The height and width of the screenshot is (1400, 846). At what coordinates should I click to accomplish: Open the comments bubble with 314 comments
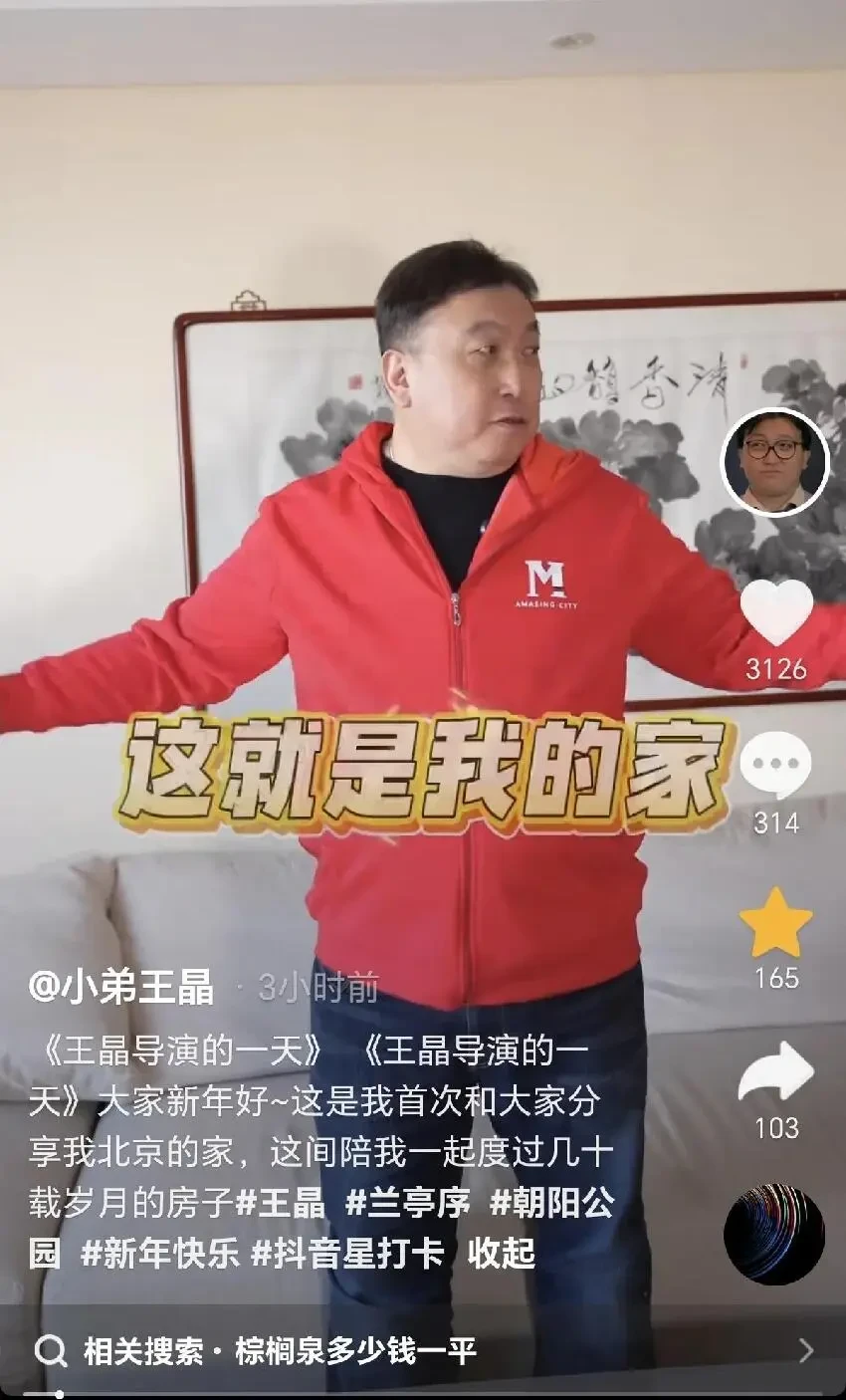pyautogui.click(x=775, y=765)
